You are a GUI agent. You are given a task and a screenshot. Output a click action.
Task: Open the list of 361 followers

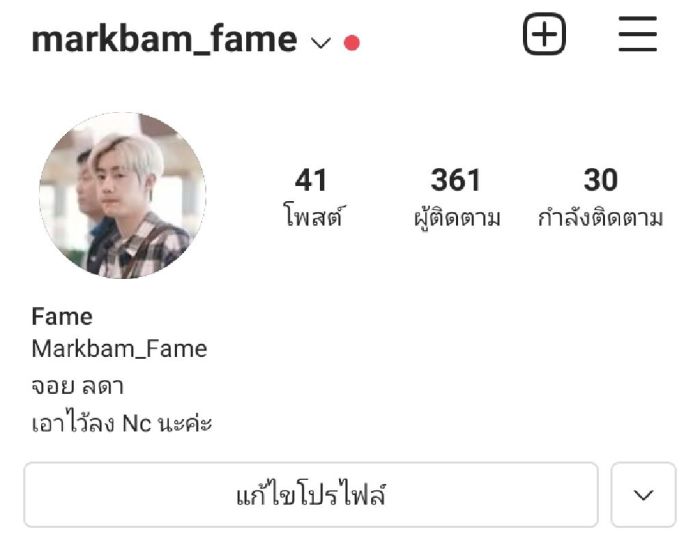pos(456,196)
